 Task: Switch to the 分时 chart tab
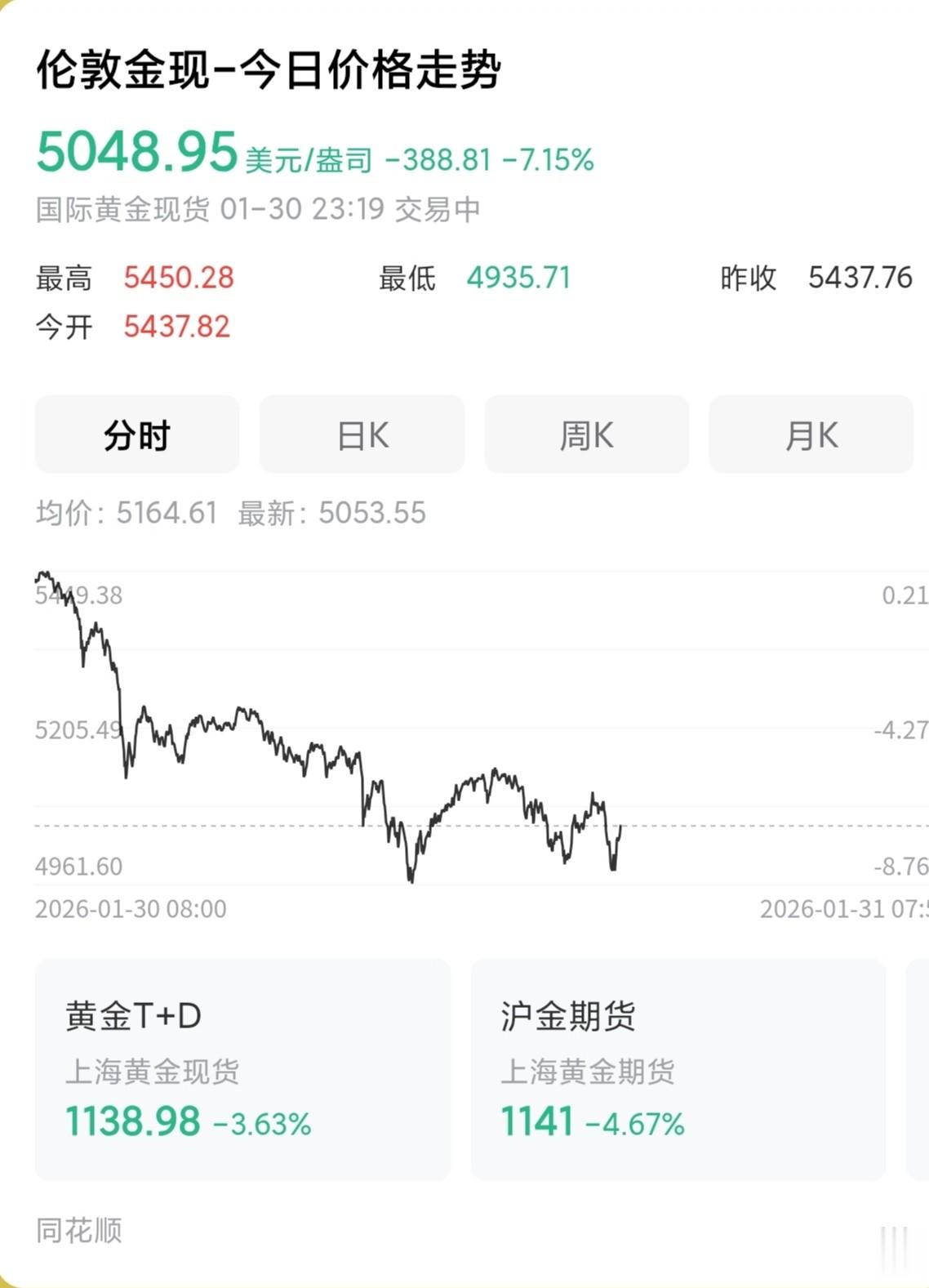coord(137,435)
